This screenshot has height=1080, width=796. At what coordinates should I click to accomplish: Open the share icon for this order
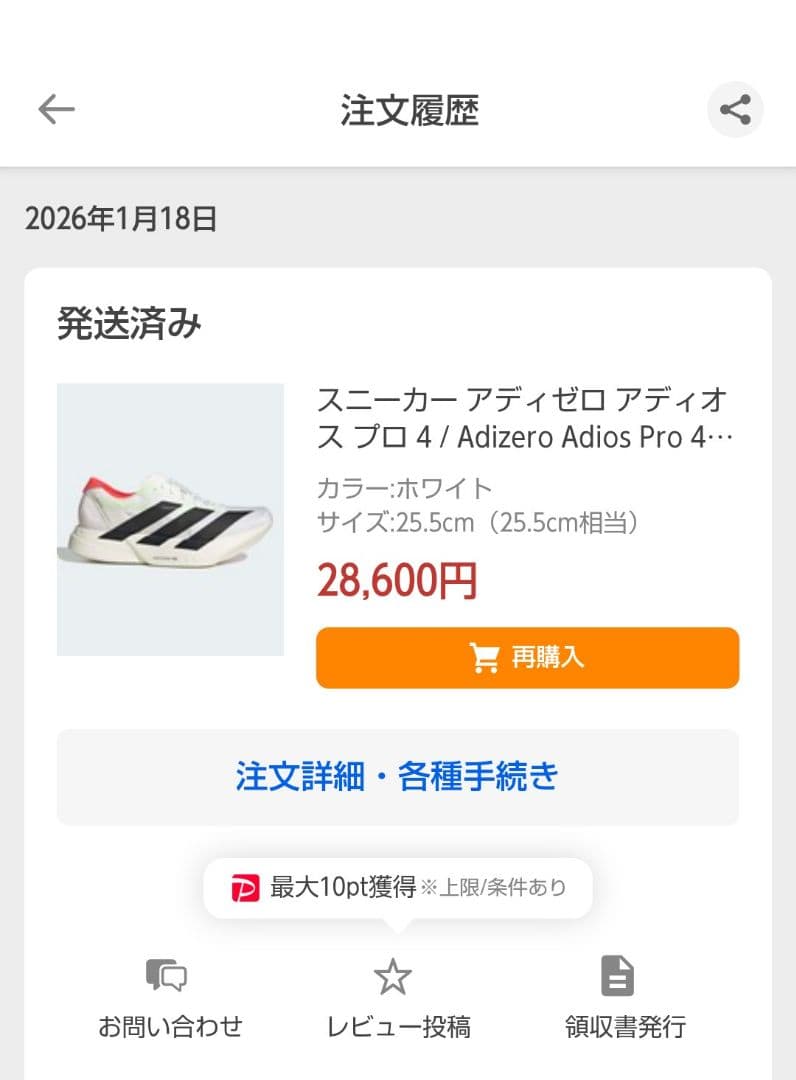point(736,109)
